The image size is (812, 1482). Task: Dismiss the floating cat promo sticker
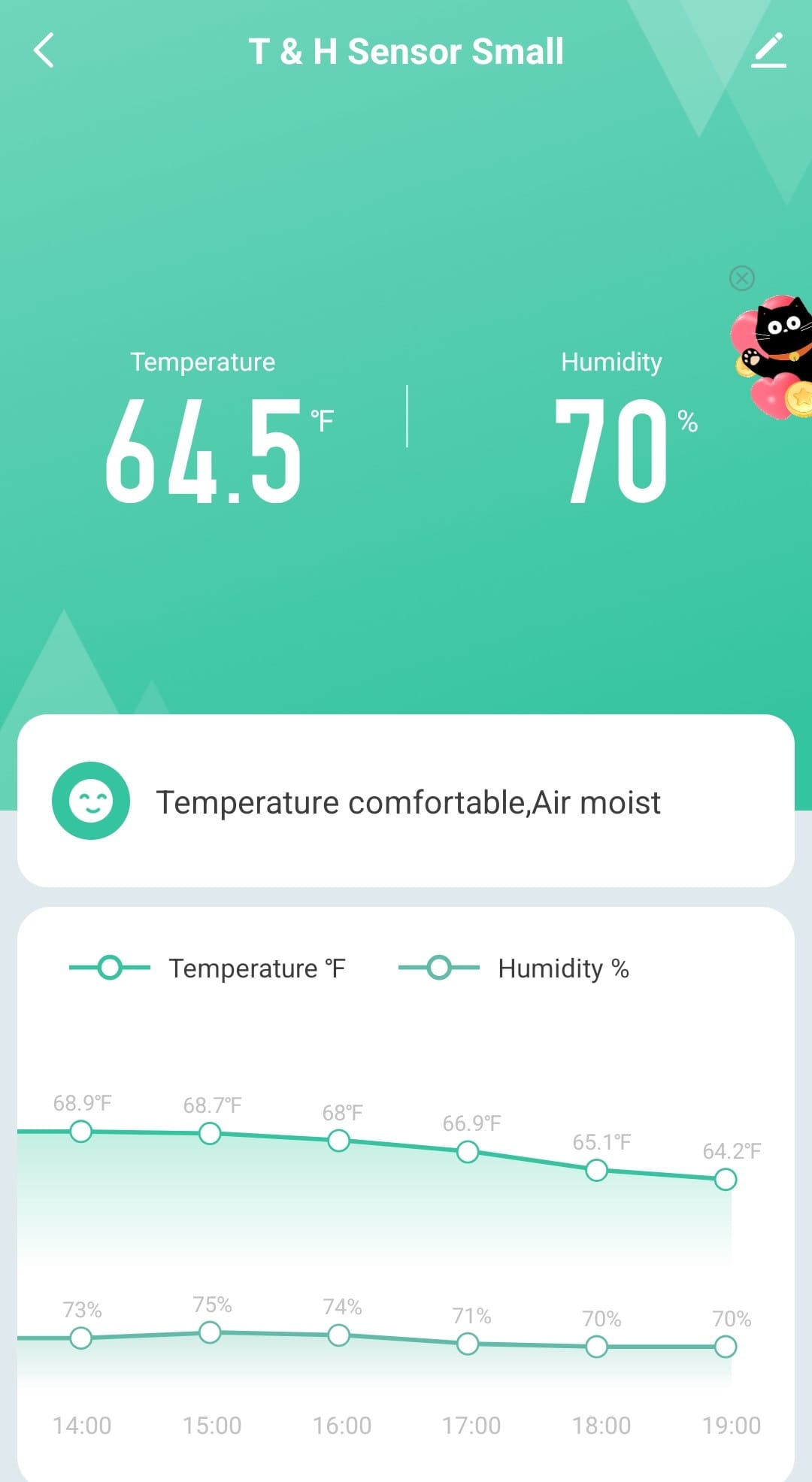[x=741, y=278]
